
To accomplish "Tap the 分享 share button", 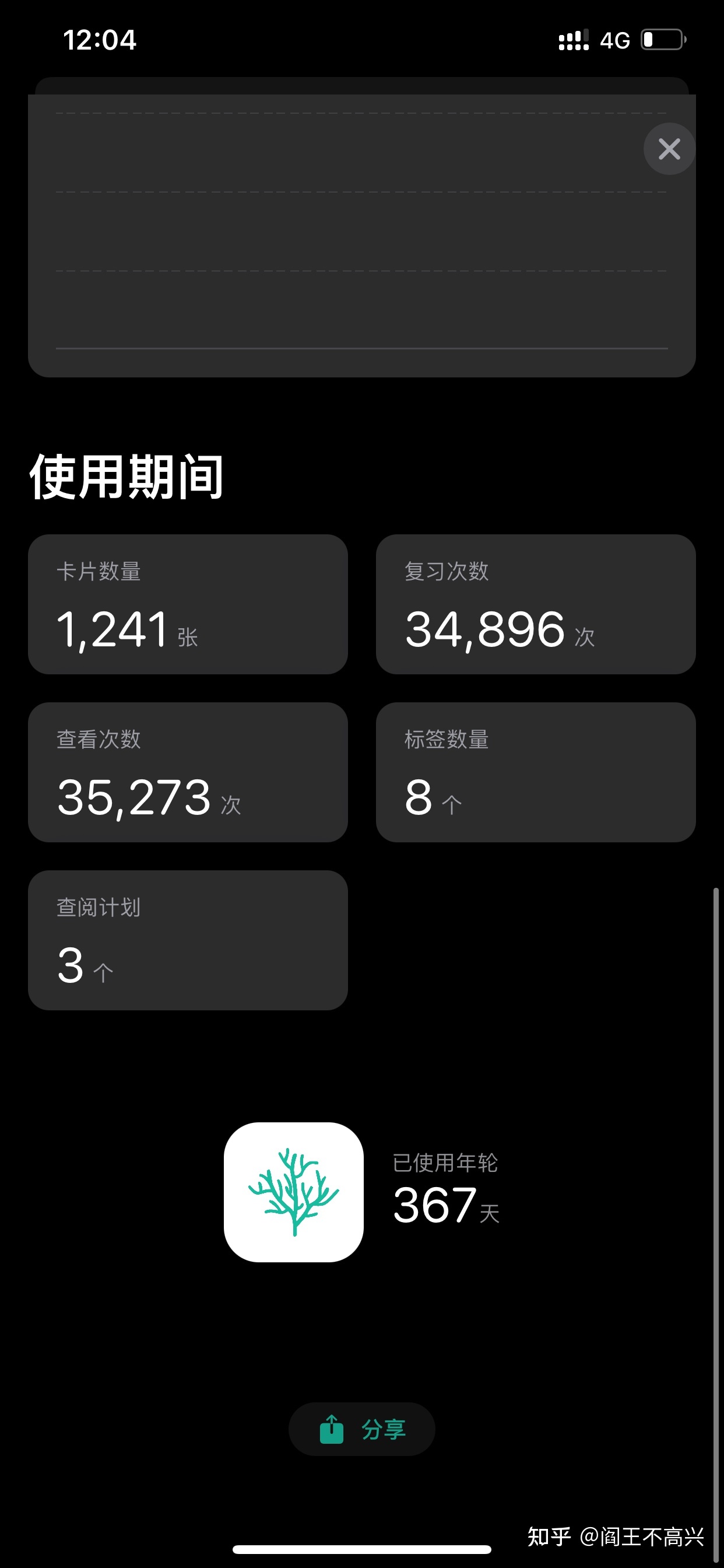I will (x=362, y=1429).
